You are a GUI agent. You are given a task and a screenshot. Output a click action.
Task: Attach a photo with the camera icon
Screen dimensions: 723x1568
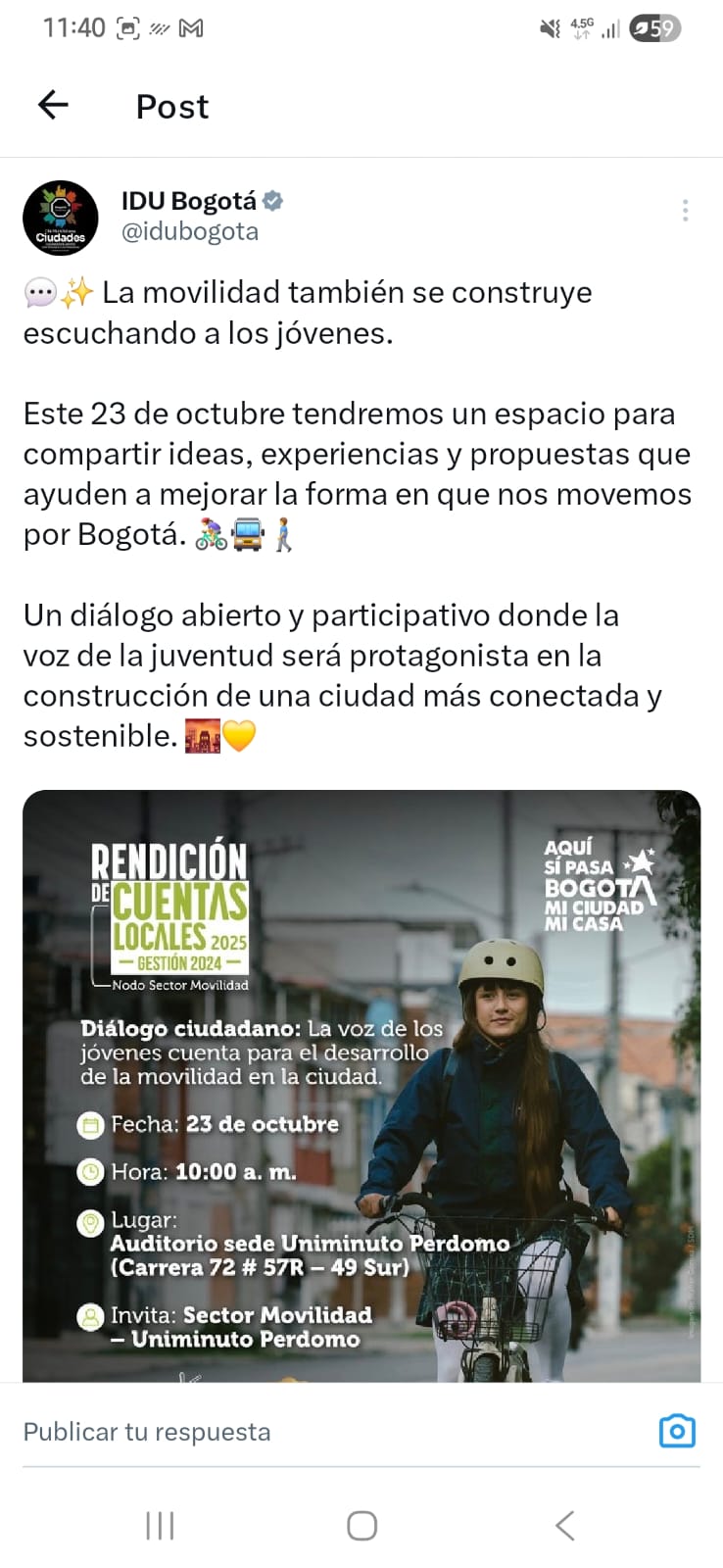click(677, 1431)
